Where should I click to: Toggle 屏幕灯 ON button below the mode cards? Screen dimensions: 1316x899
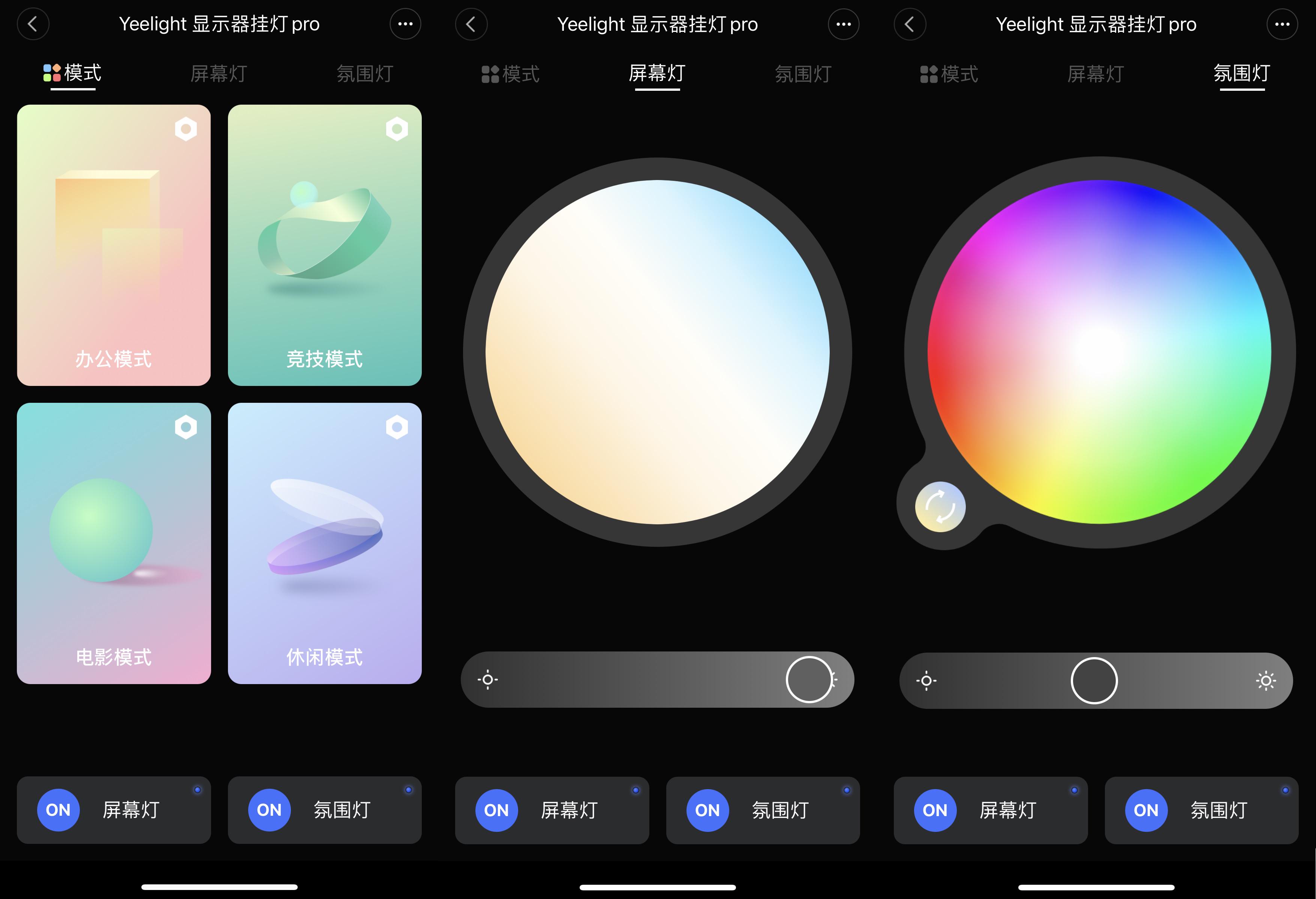(58, 810)
